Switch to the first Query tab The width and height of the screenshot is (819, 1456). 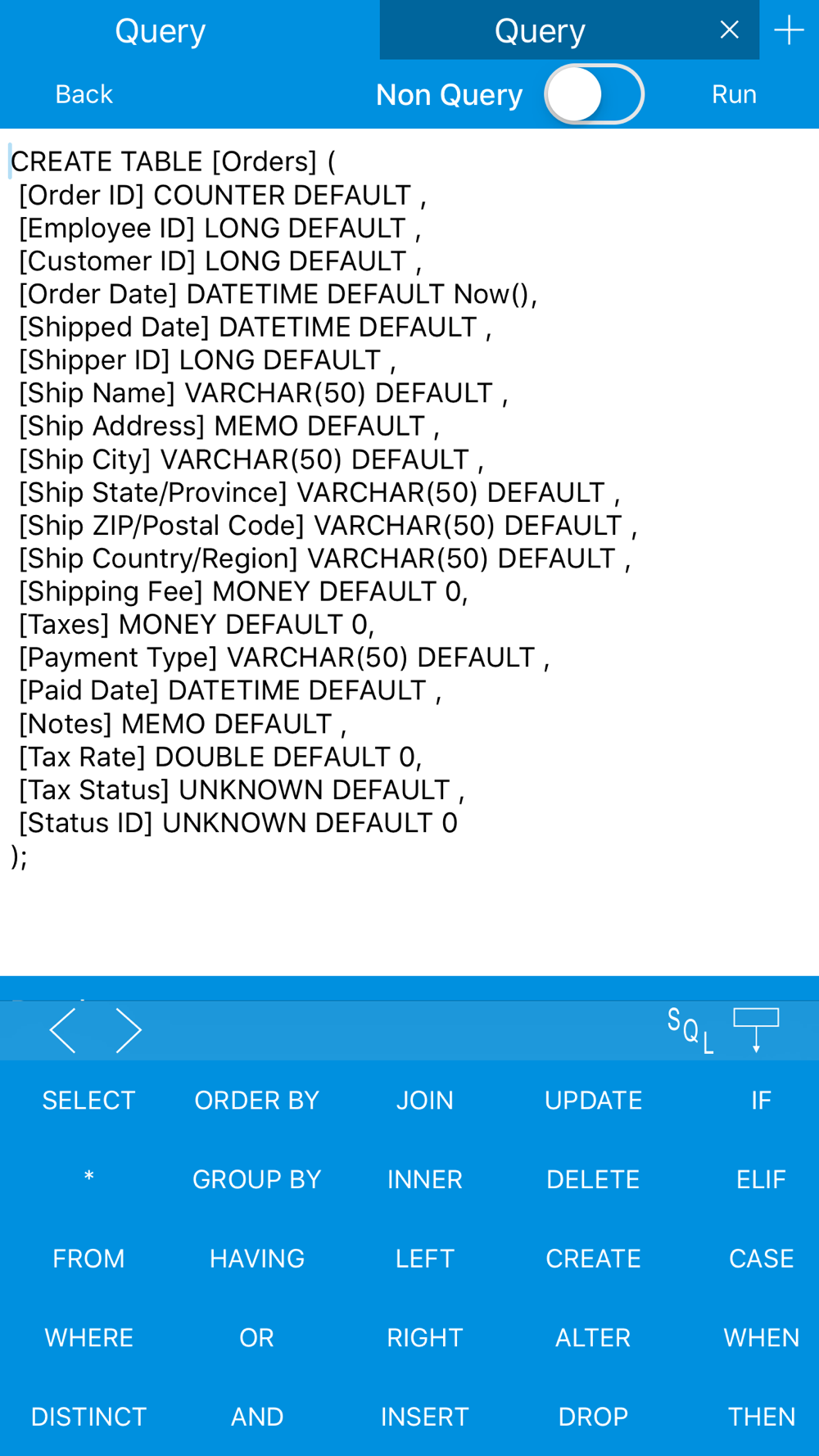tap(161, 30)
